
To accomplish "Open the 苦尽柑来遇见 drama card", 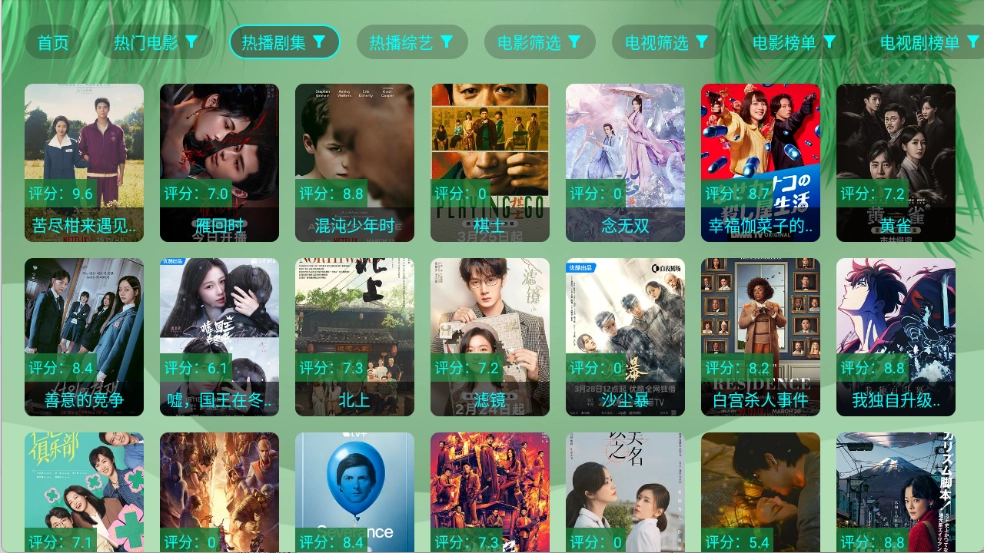I will click(84, 162).
